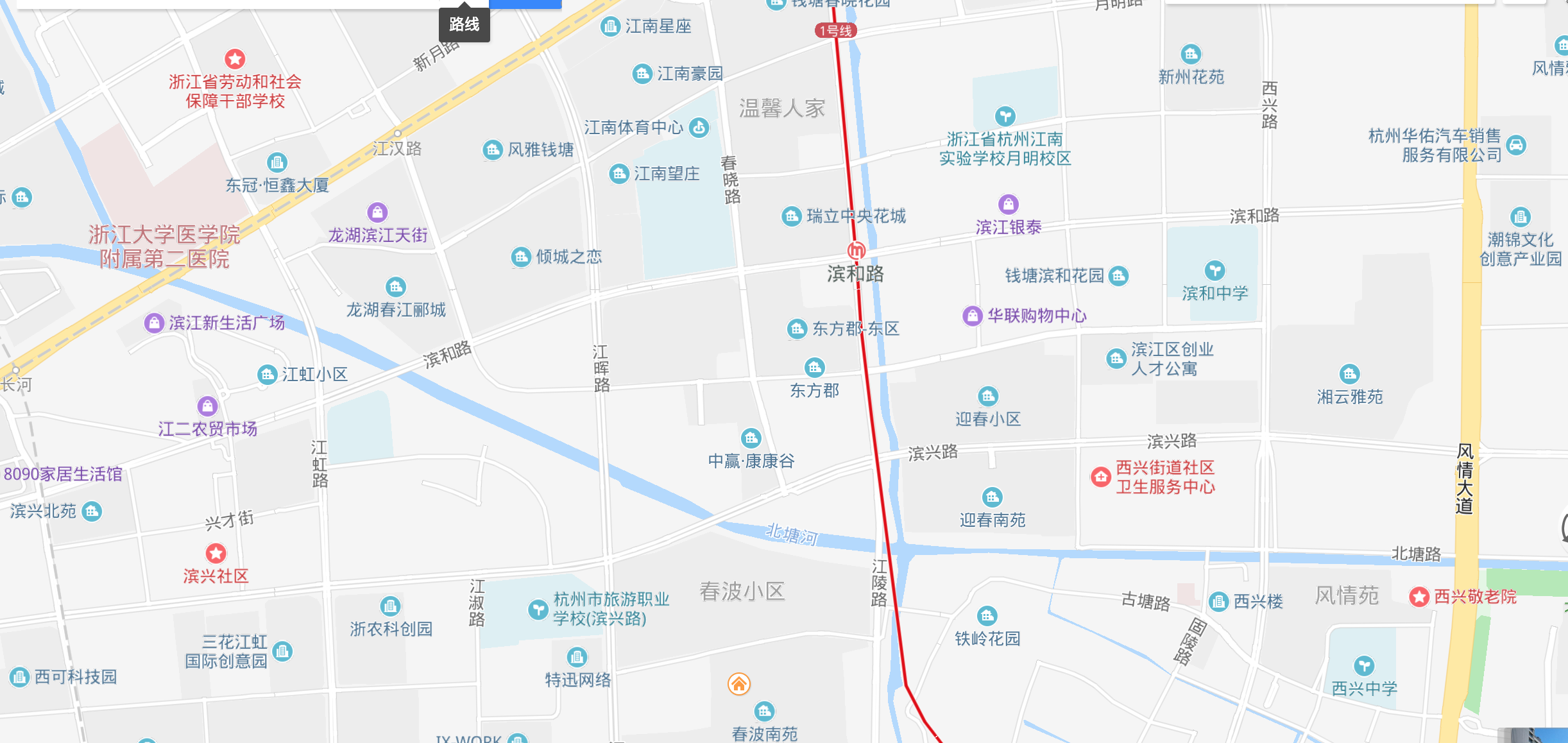Open 杭州市旅游职业学校 marker
The image size is (1568, 743).
[x=538, y=609]
